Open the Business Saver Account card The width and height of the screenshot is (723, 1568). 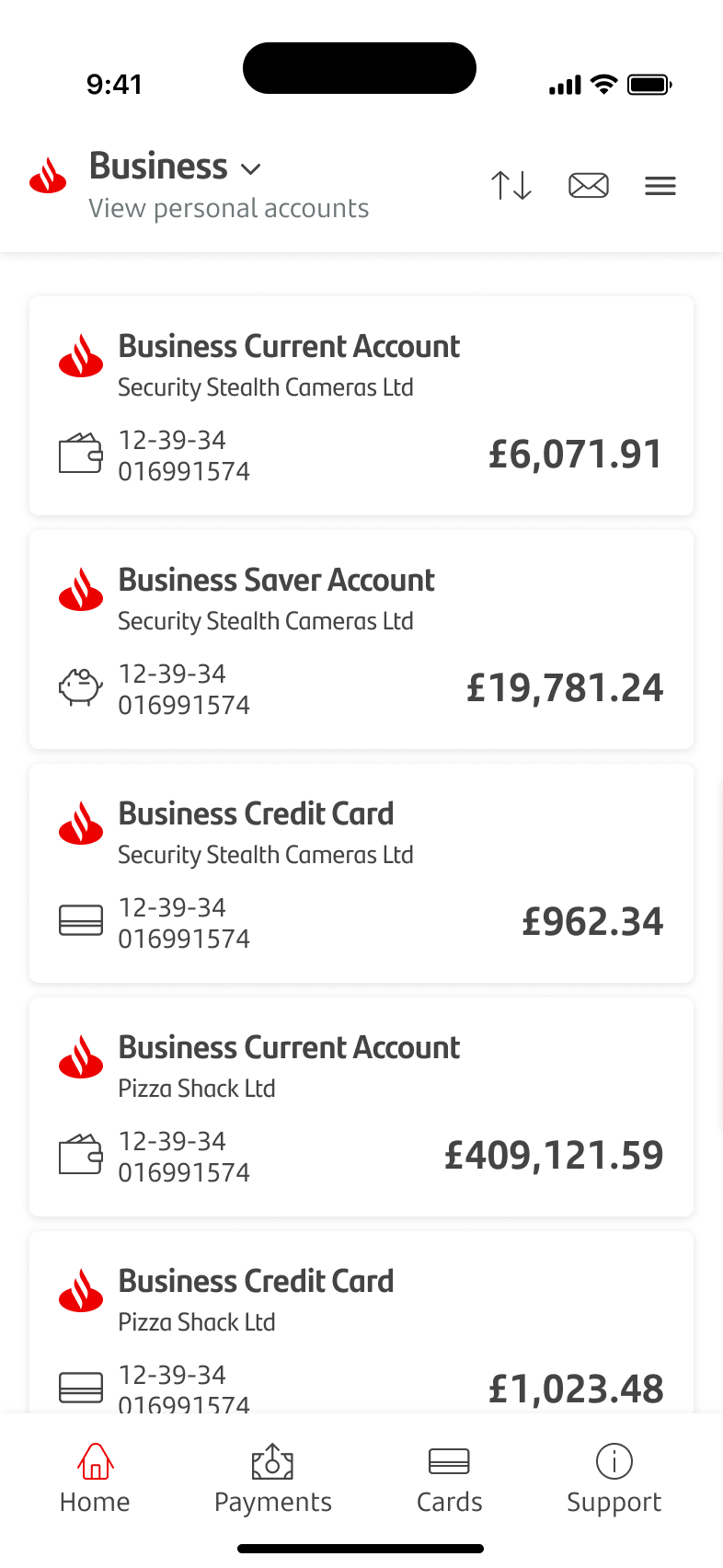[x=361, y=640]
